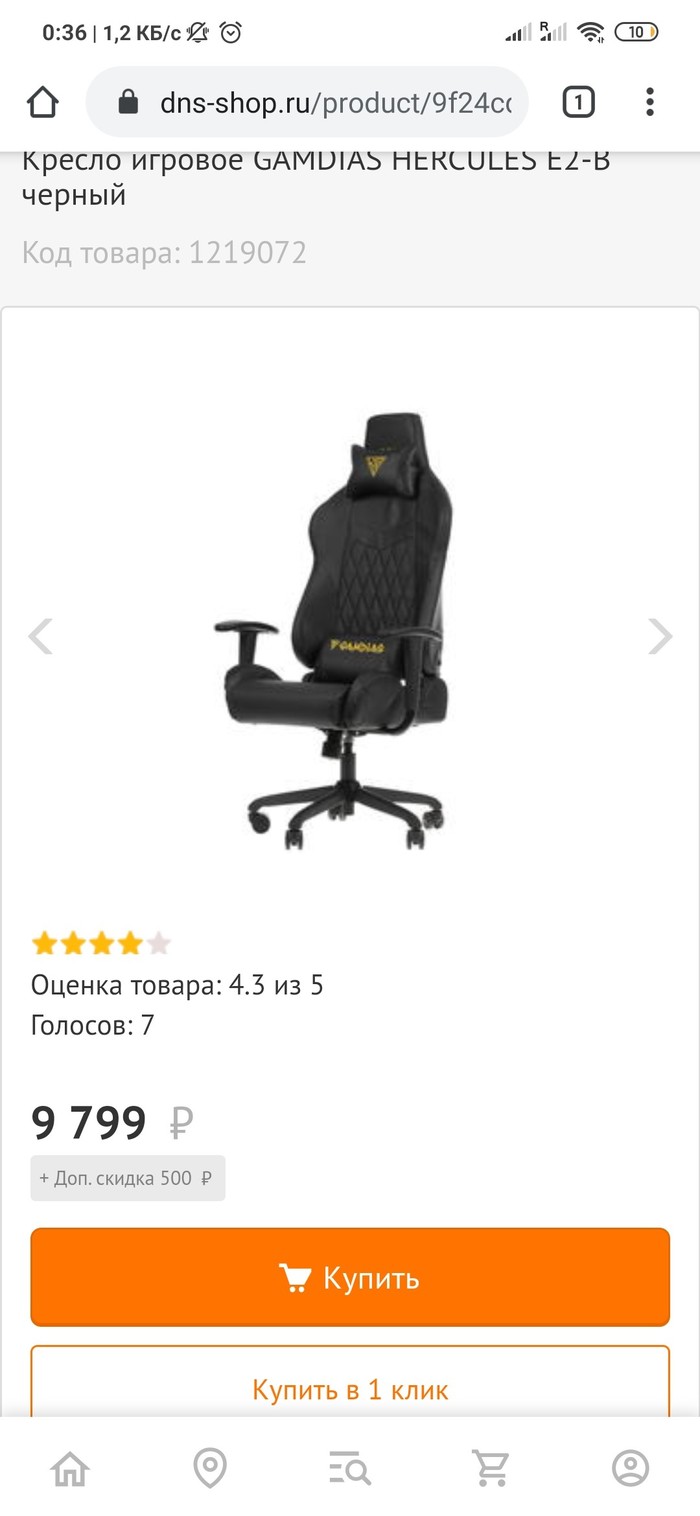Image resolution: width=700 pixels, height=1516 pixels.
Task: Show the previous product photo
Action: pyautogui.click(x=40, y=636)
